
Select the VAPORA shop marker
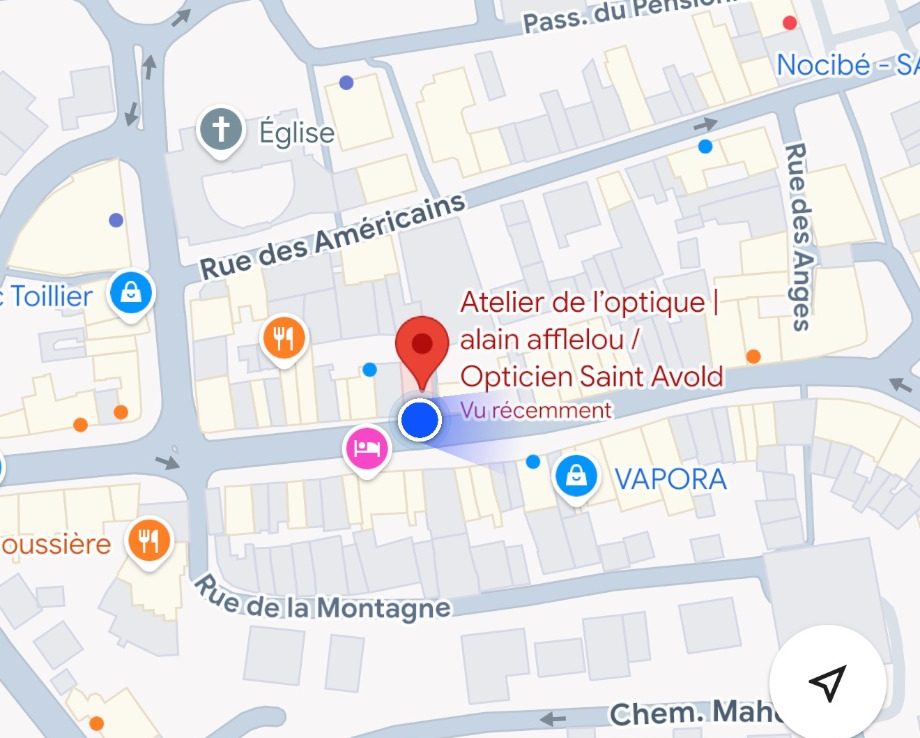coord(577,477)
